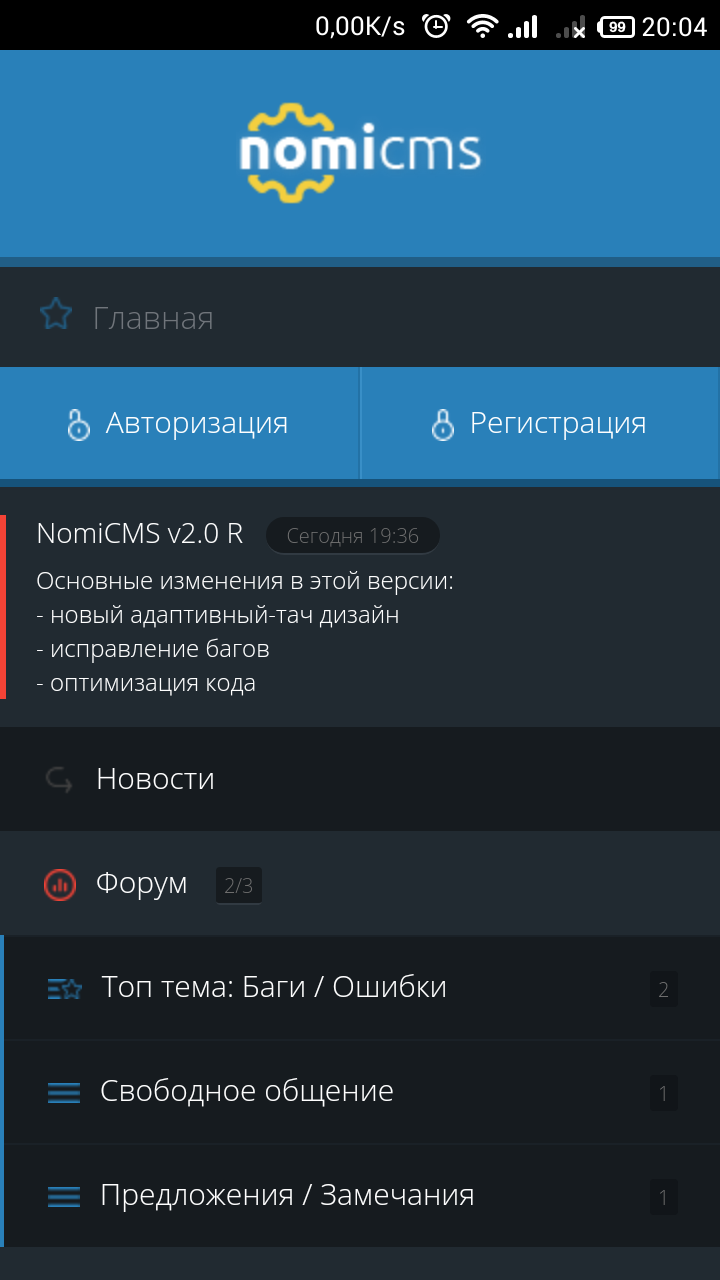Image resolution: width=720 pixels, height=1280 pixels.
Task: Open the NomiCMS v2.0 R news post
Action: tap(140, 533)
